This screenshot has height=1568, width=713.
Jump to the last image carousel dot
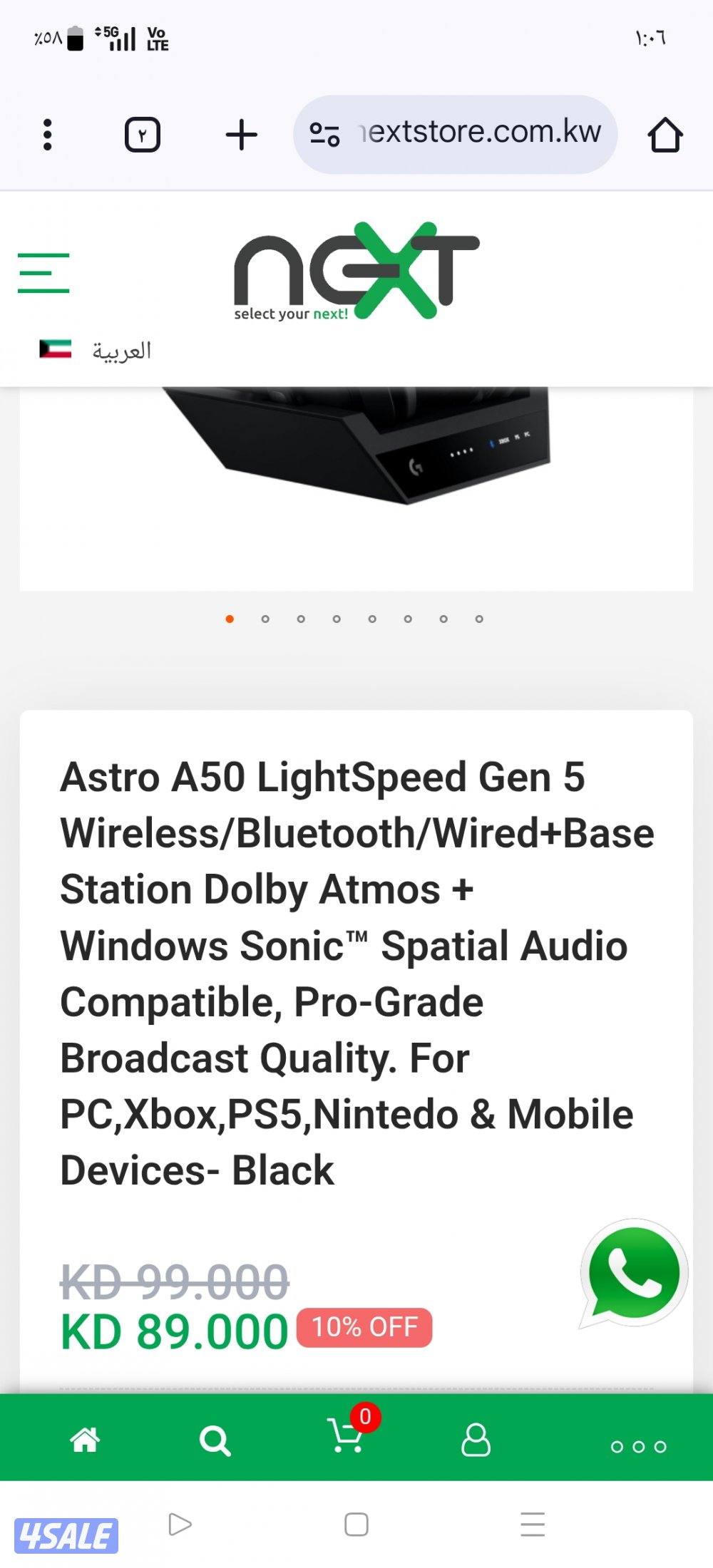(x=479, y=619)
